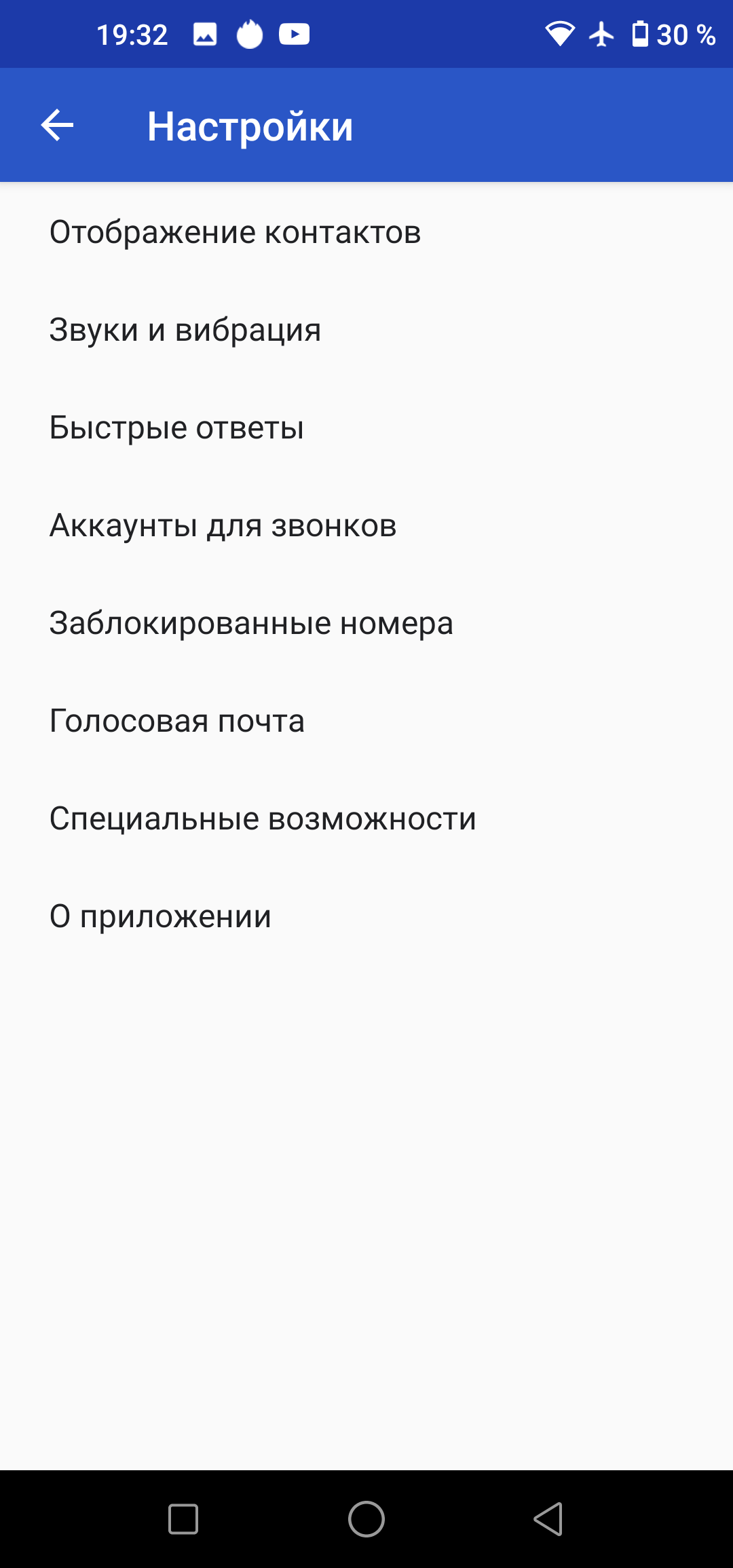Select Быстрые ответы
The width and height of the screenshot is (733, 1568).
(x=176, y=428)
